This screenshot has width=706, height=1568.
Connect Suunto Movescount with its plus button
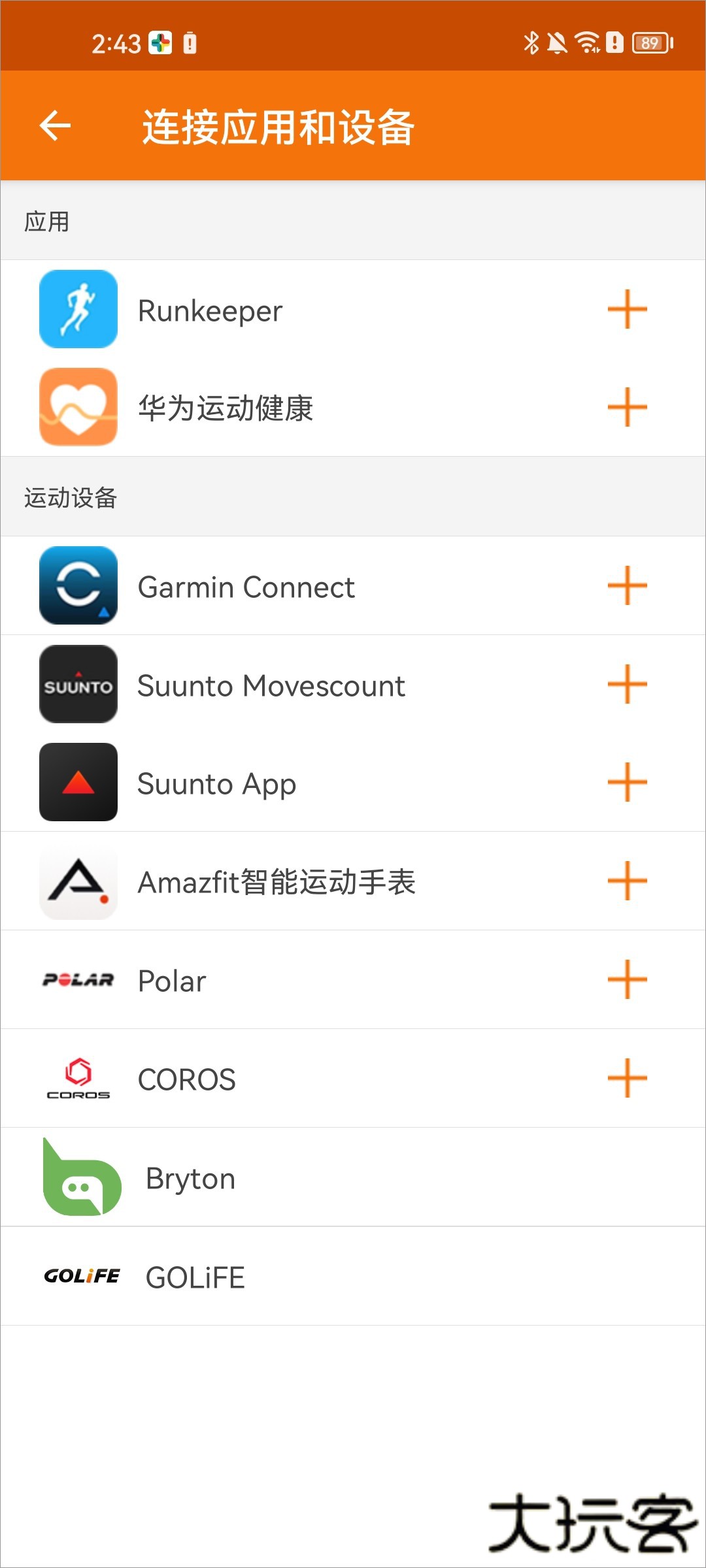(628, 685)
